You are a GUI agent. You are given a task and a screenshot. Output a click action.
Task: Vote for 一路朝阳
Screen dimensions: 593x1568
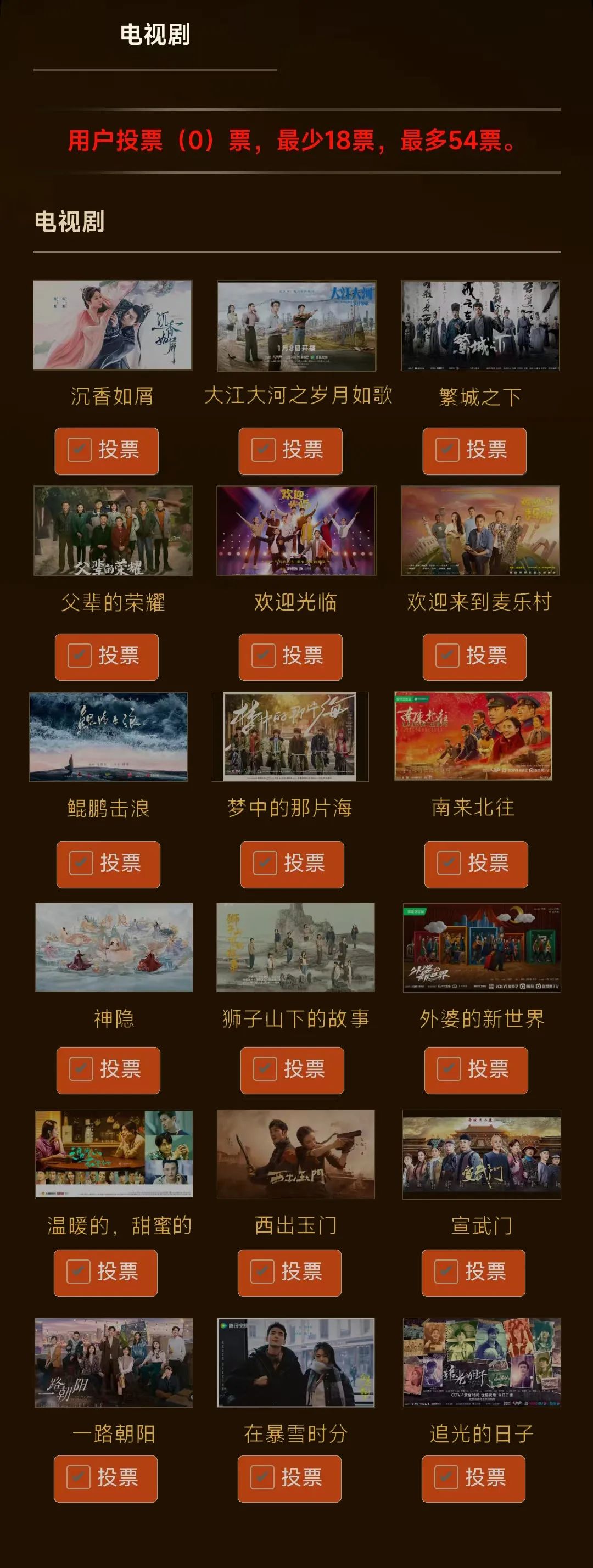point(105,1479)
